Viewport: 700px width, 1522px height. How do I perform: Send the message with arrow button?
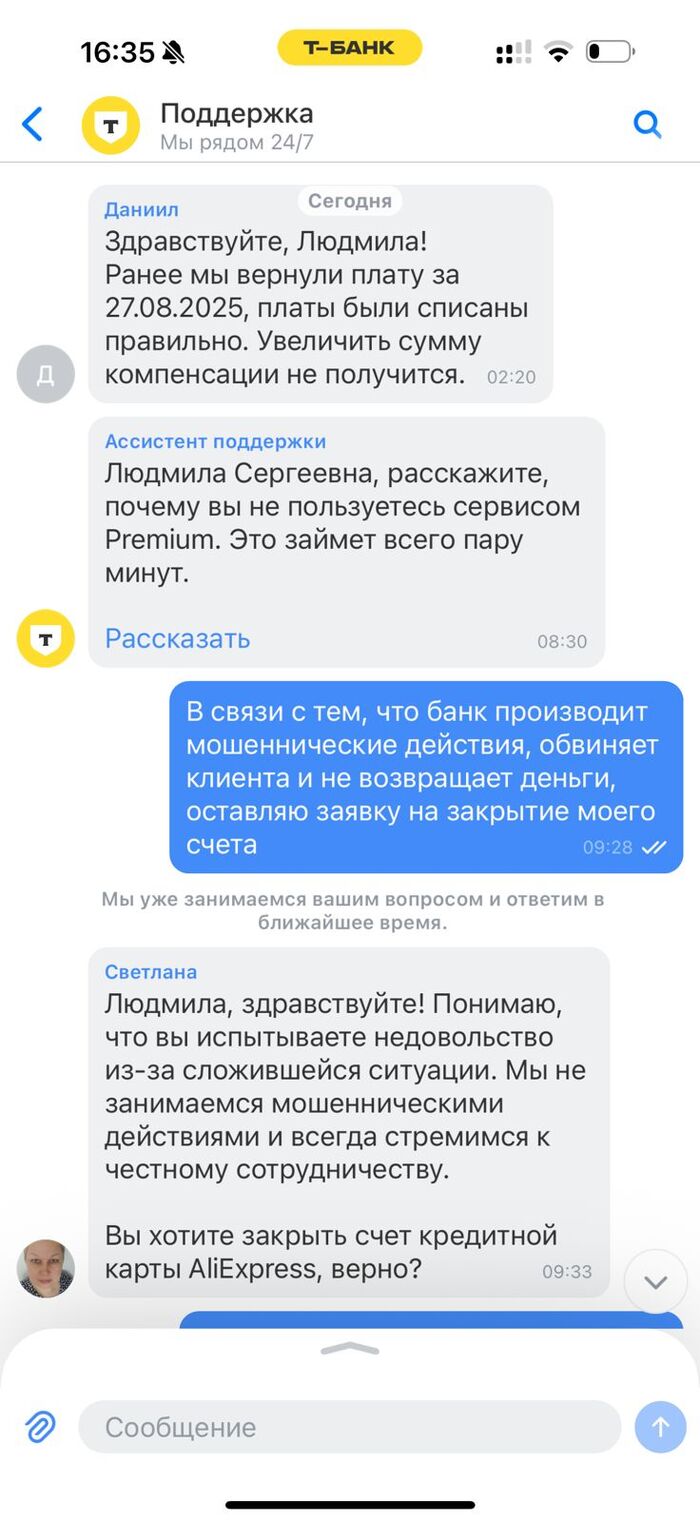(x=660, y=1427)
